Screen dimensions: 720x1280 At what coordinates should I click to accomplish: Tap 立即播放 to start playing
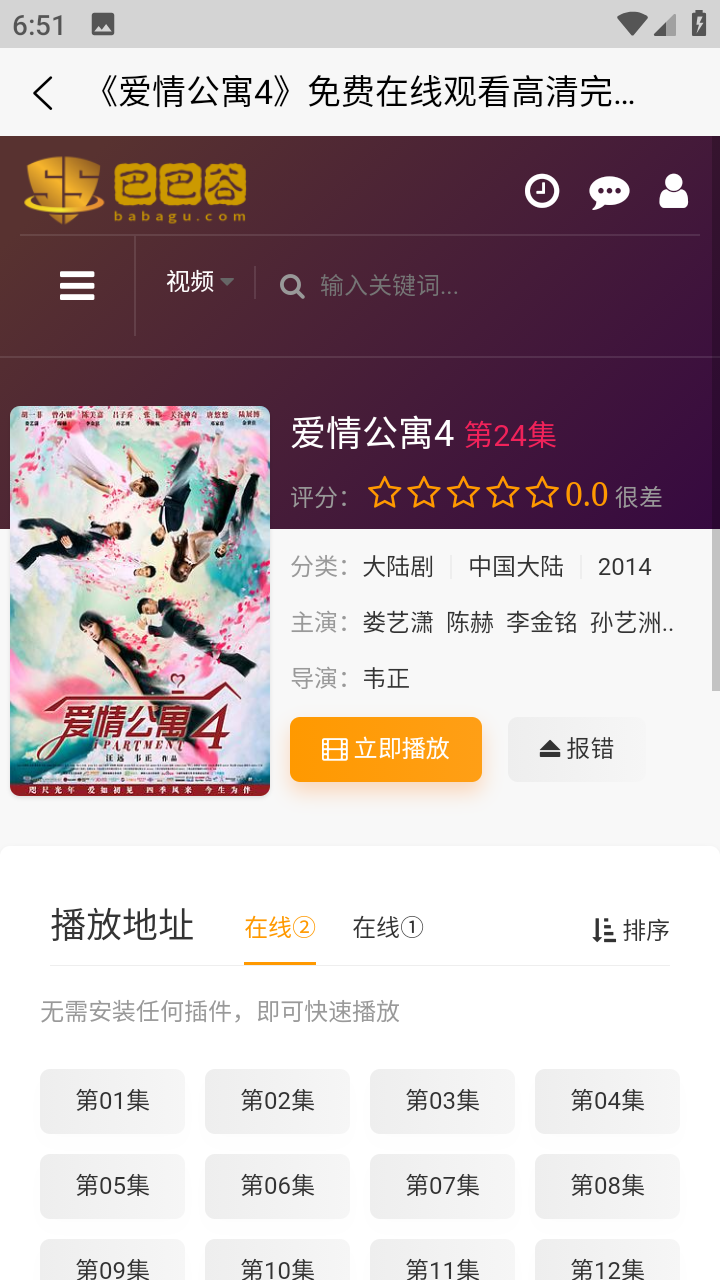coord(386,749)
